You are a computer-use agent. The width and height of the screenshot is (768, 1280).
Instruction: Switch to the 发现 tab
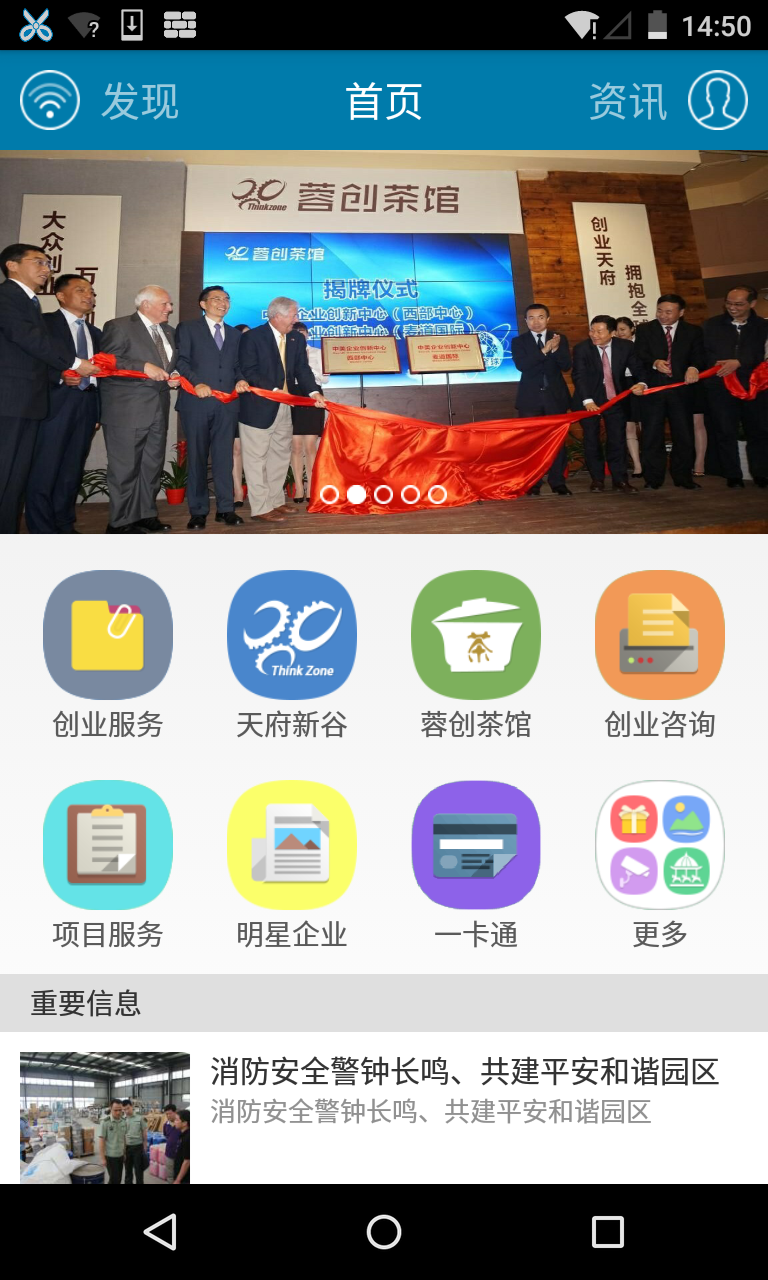pyautogui.click(x=140, y=102)
